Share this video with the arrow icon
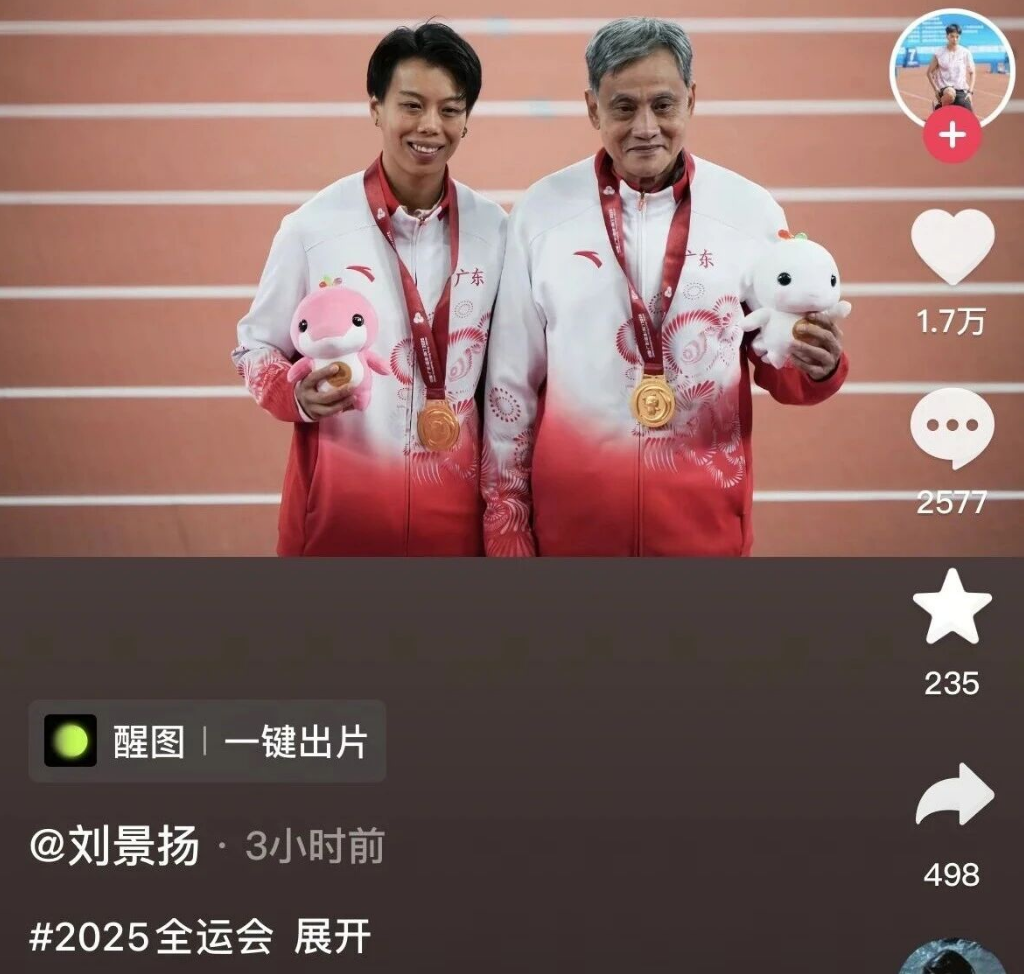Screen dimensions: 1024x974 (x=953, y=794)
